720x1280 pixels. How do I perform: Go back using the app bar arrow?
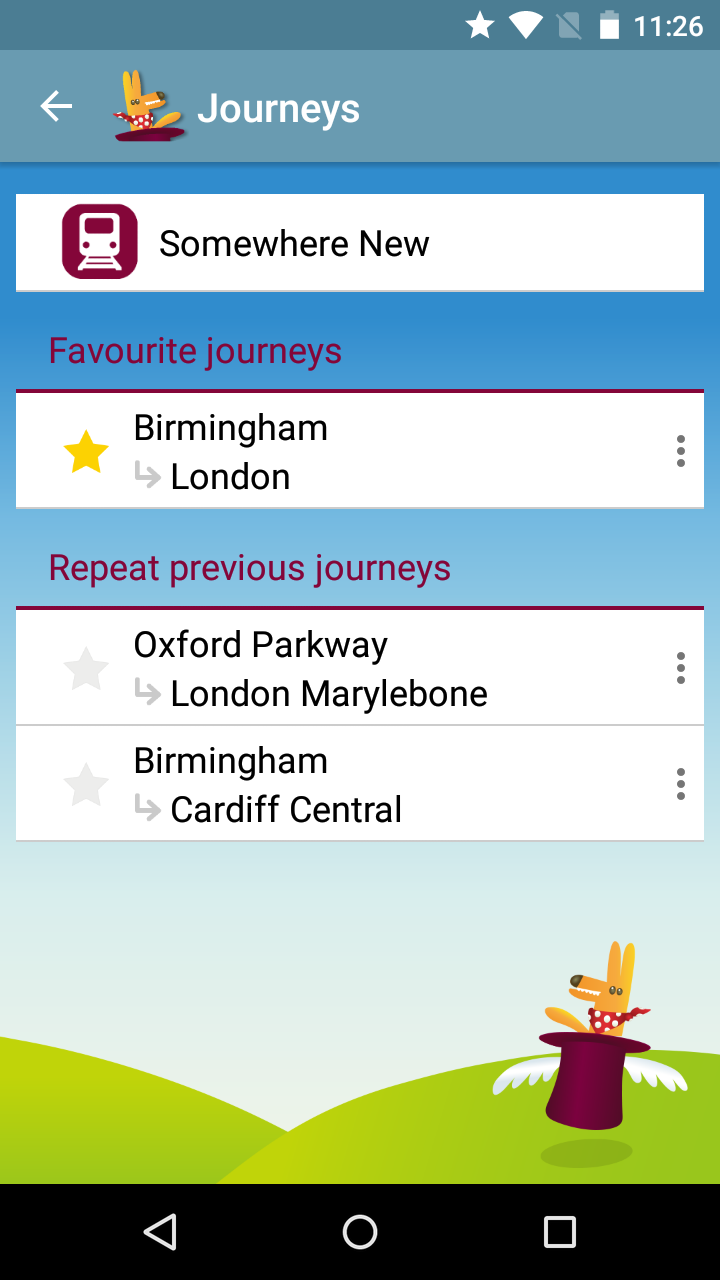click(x=56, y=107)
